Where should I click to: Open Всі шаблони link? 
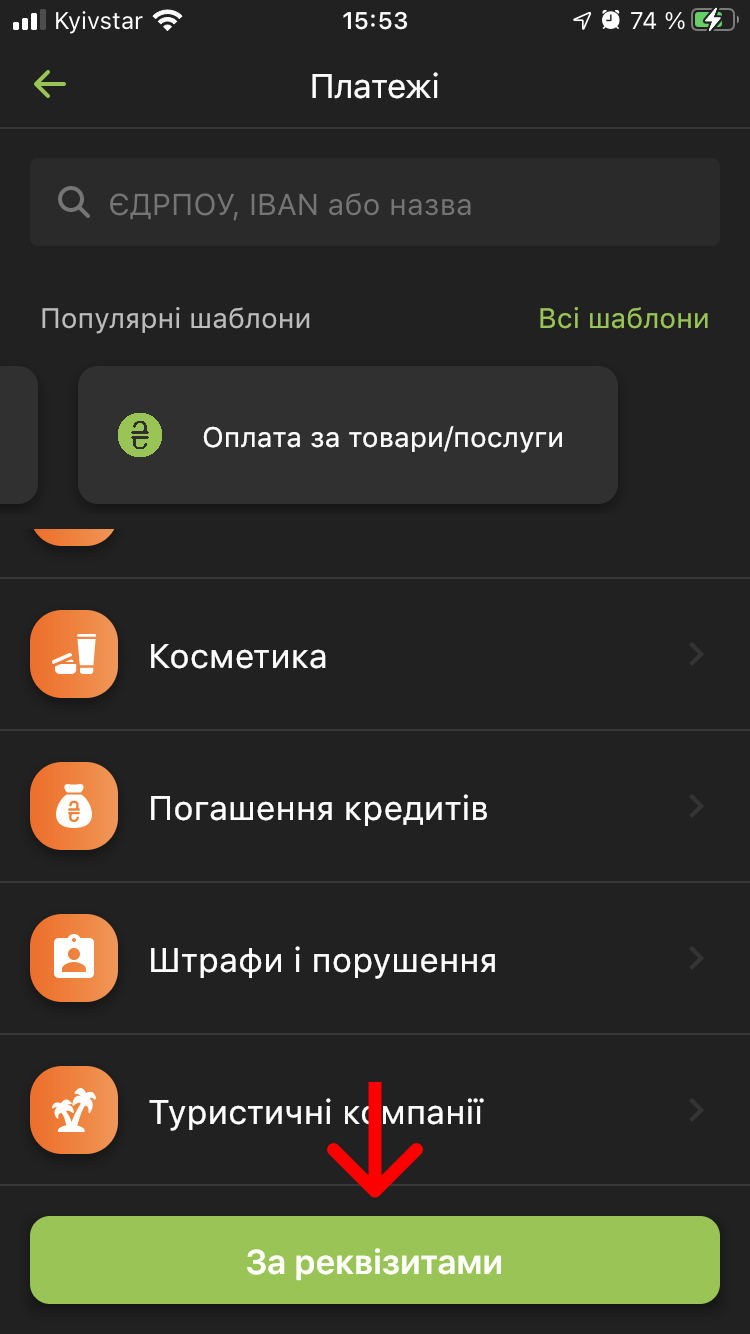(623, 319)
